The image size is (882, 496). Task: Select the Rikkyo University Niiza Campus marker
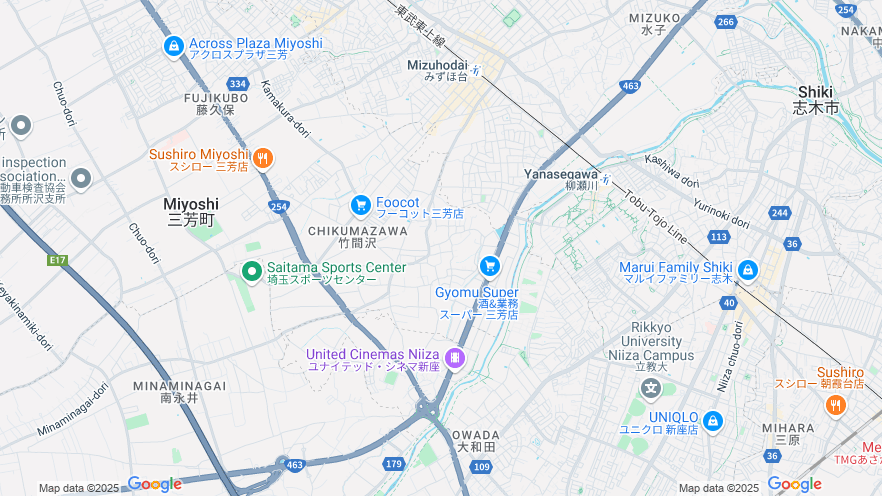point(652,388)
